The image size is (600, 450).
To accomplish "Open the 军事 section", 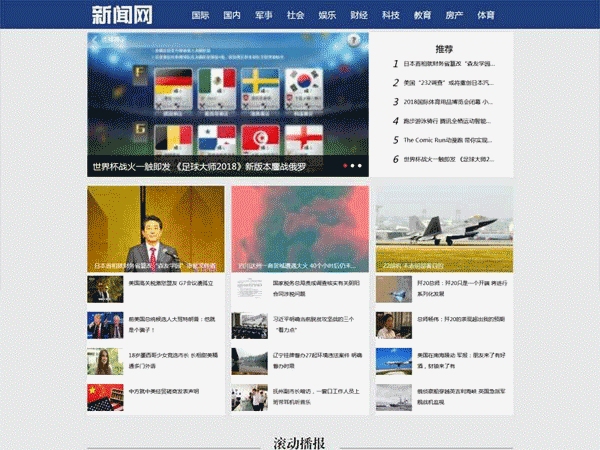I will point(264,15).
